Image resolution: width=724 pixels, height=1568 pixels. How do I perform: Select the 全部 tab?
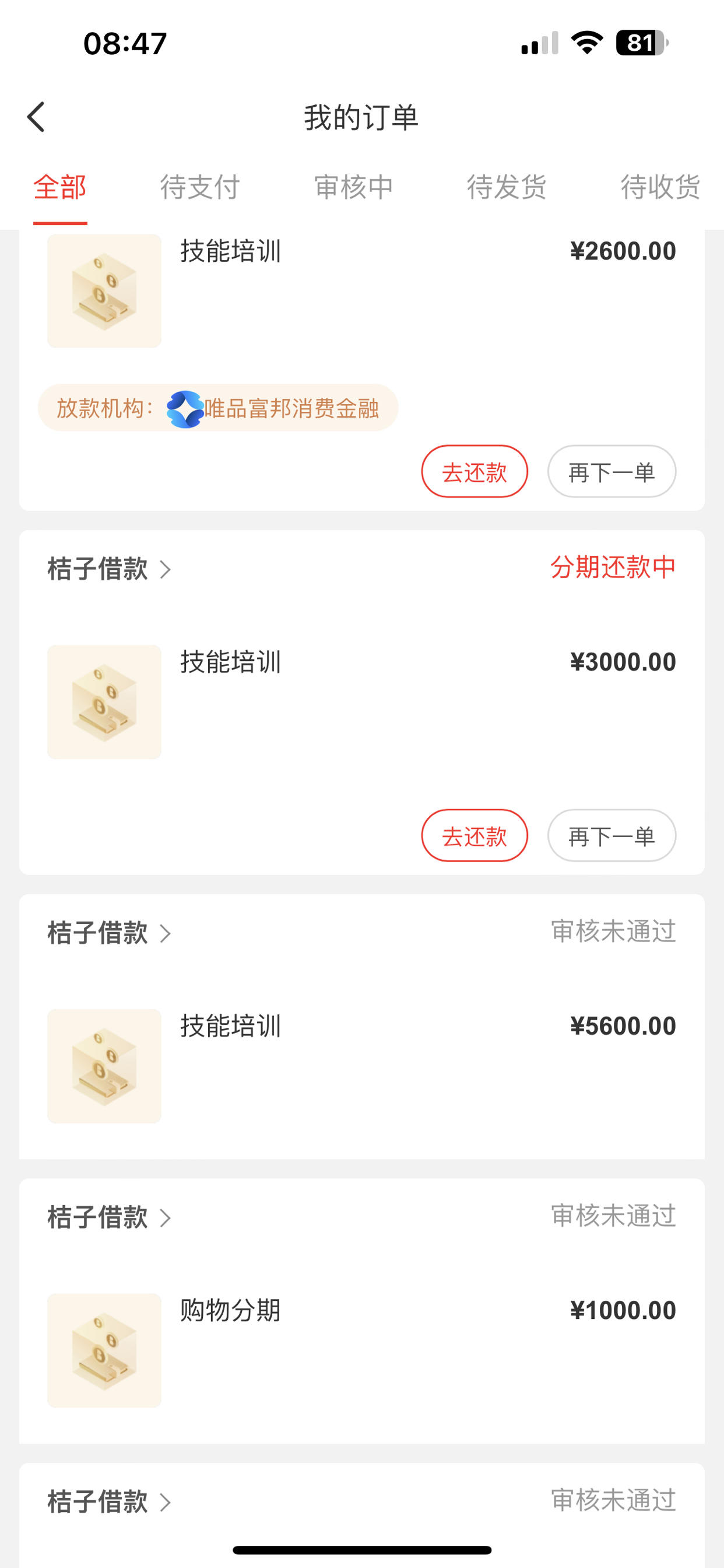(59, 187)
